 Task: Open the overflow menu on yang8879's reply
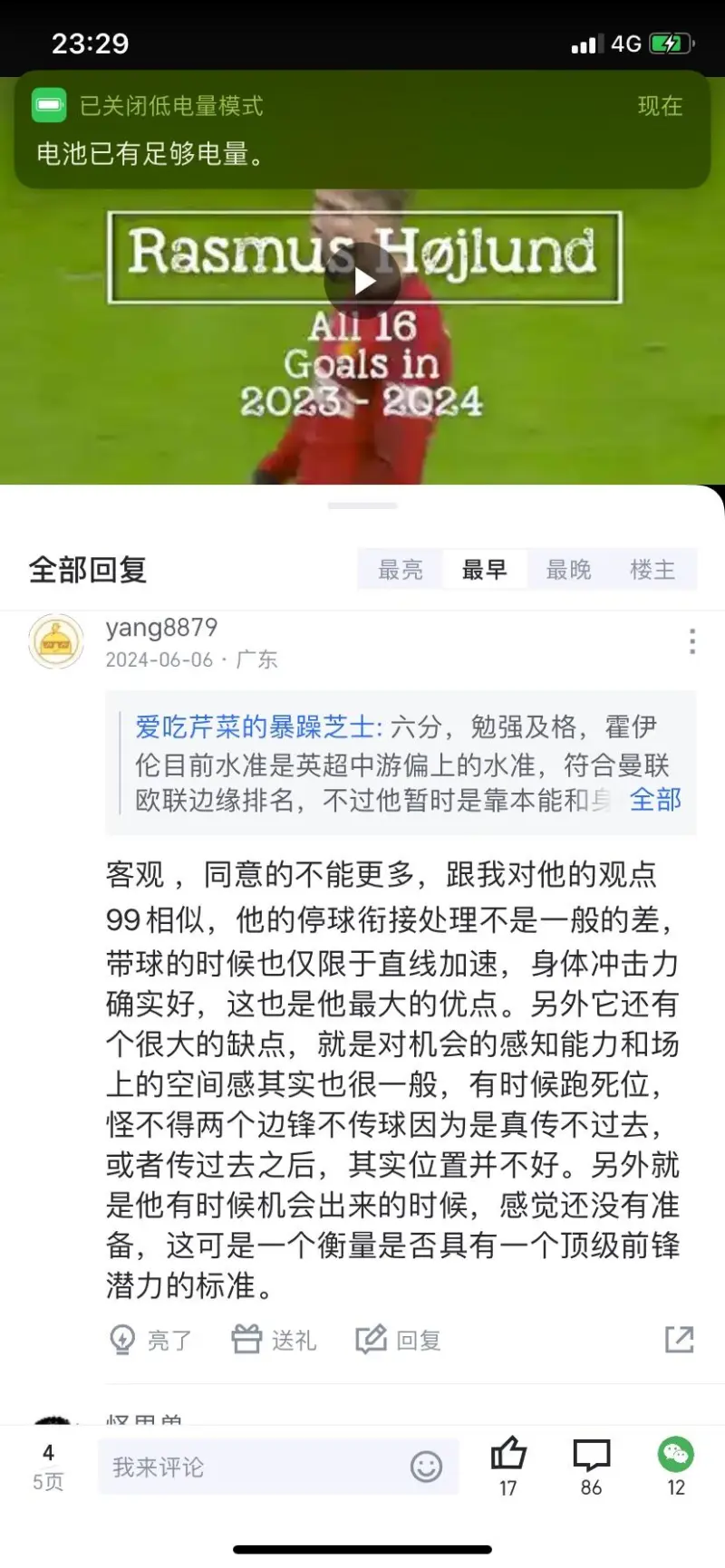[x=692, y=641]
